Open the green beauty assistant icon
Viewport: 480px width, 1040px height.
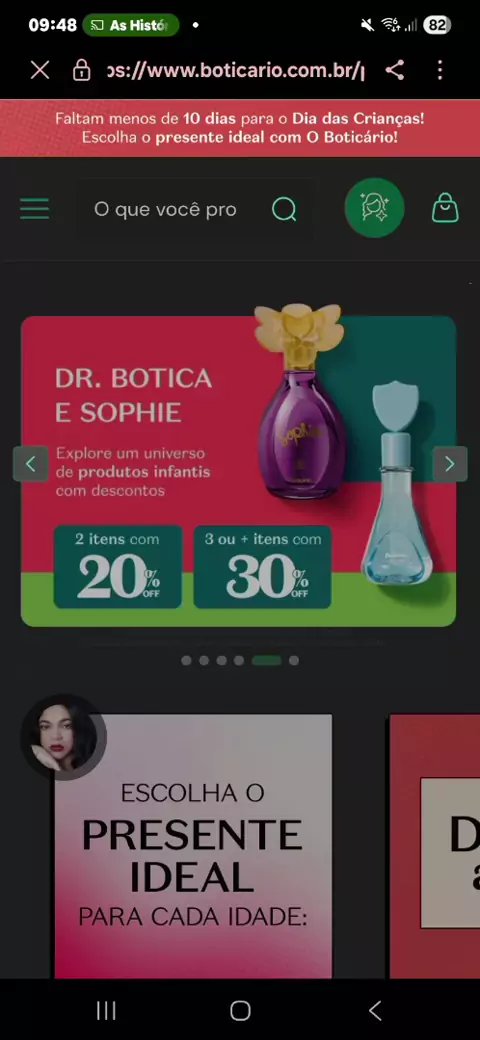point(375,208)
